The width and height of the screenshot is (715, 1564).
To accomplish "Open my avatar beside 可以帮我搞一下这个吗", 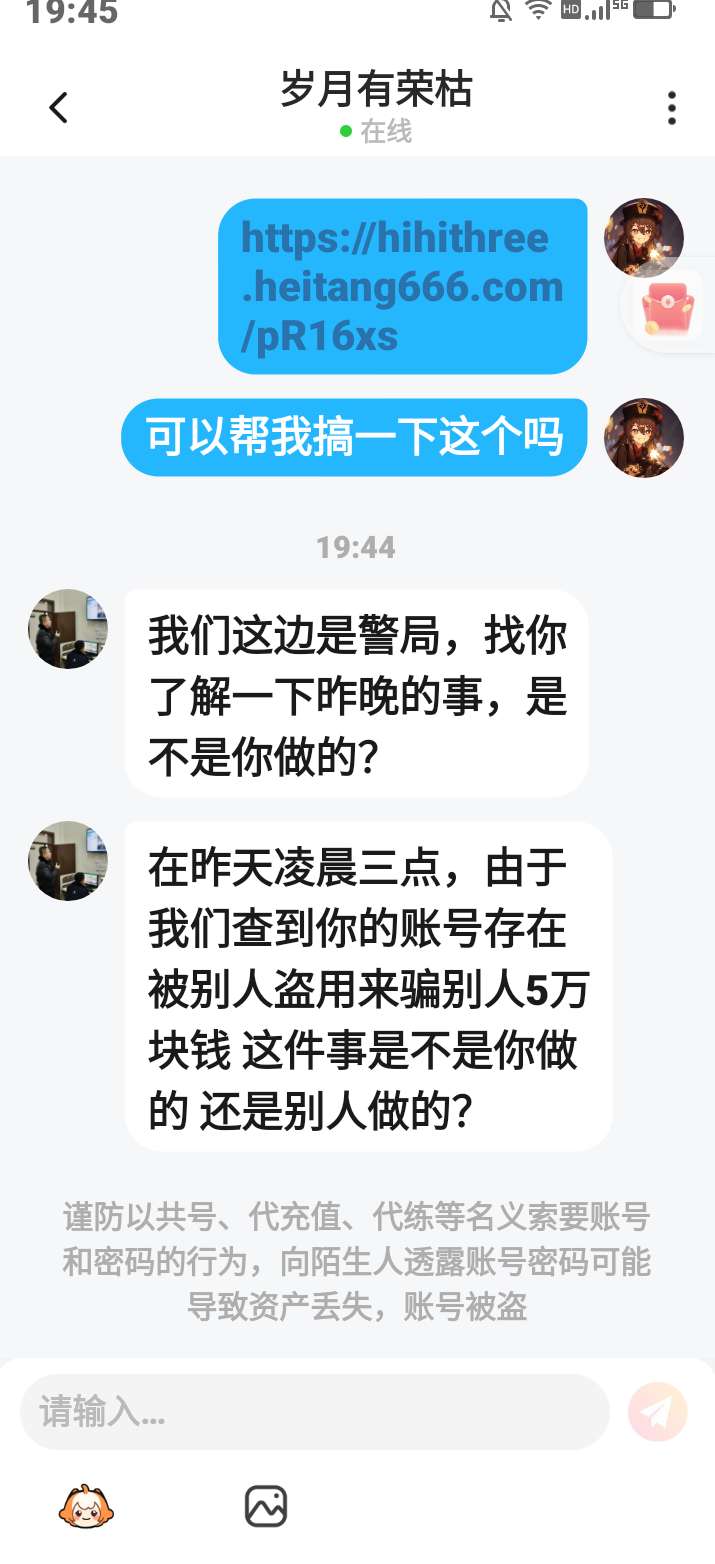I will (x=643, y=438).
